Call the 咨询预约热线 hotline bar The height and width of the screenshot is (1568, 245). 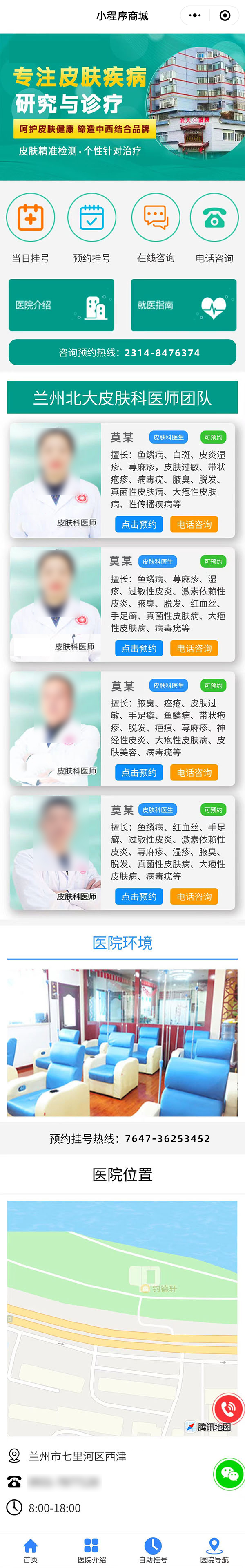tap(122, 352)
